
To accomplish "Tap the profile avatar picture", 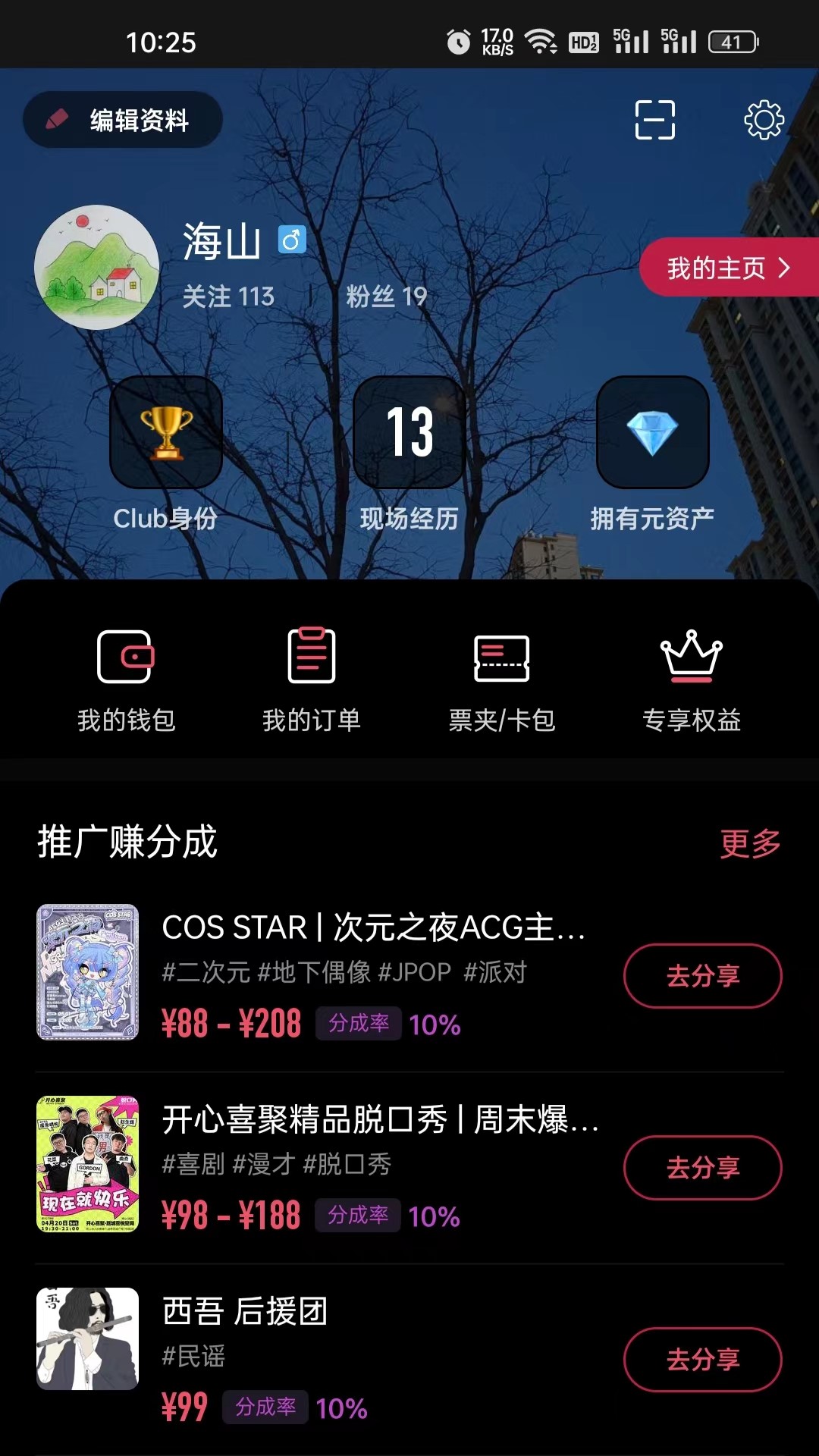I will coord(96,267).
